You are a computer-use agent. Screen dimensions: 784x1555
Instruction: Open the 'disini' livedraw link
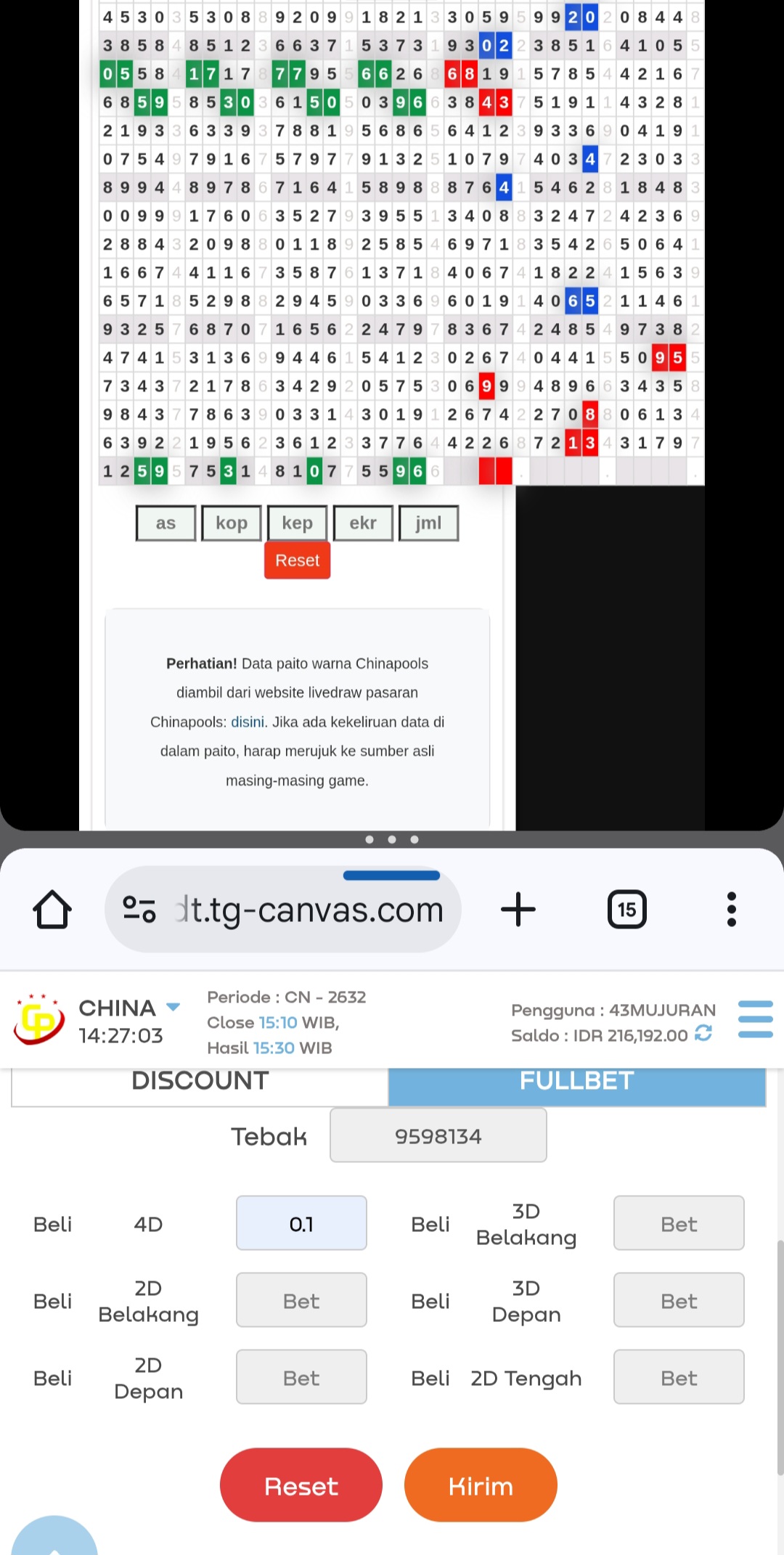pos(248,722)
